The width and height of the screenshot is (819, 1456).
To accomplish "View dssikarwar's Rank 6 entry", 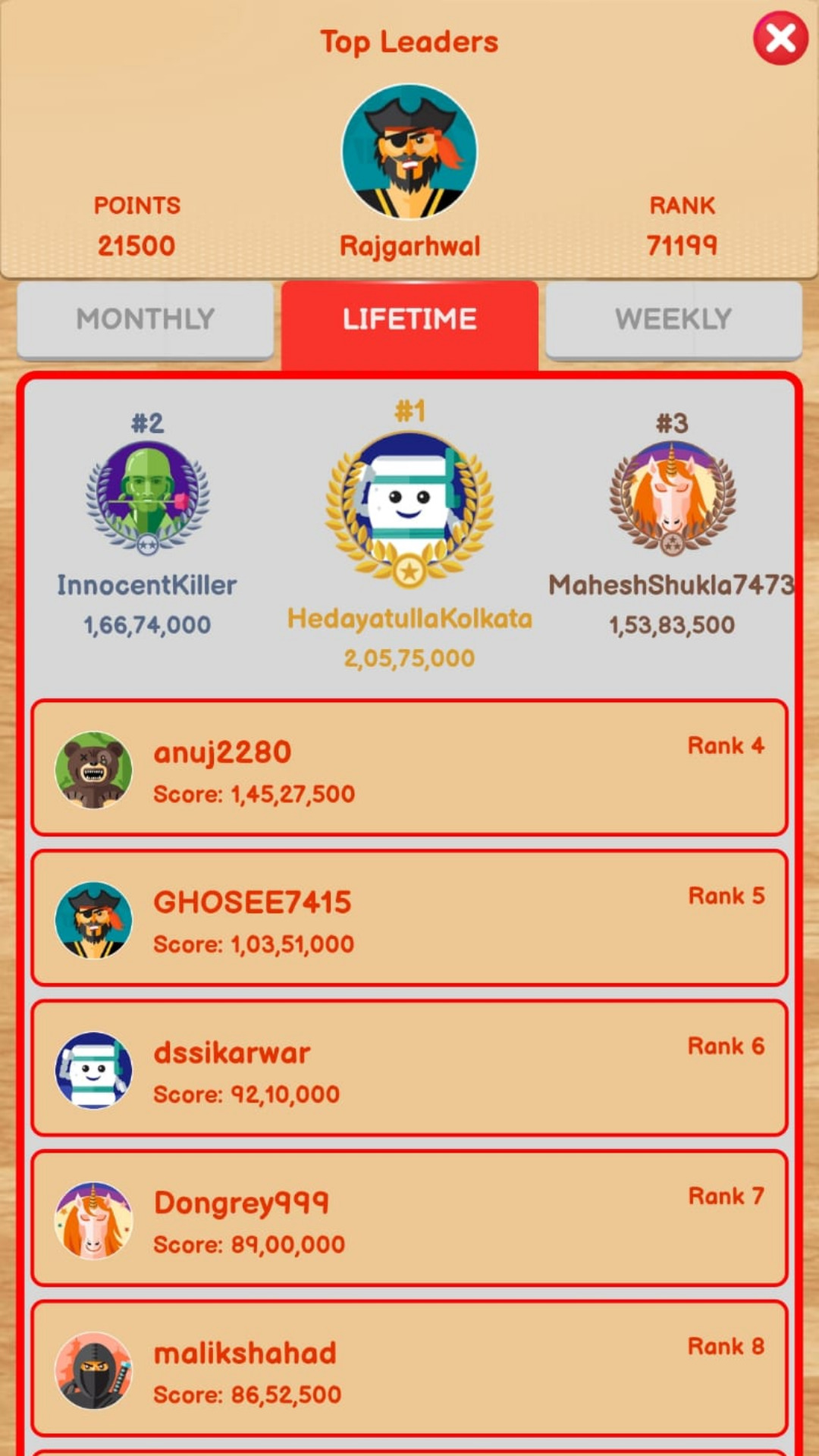I will coord(409,1068).
